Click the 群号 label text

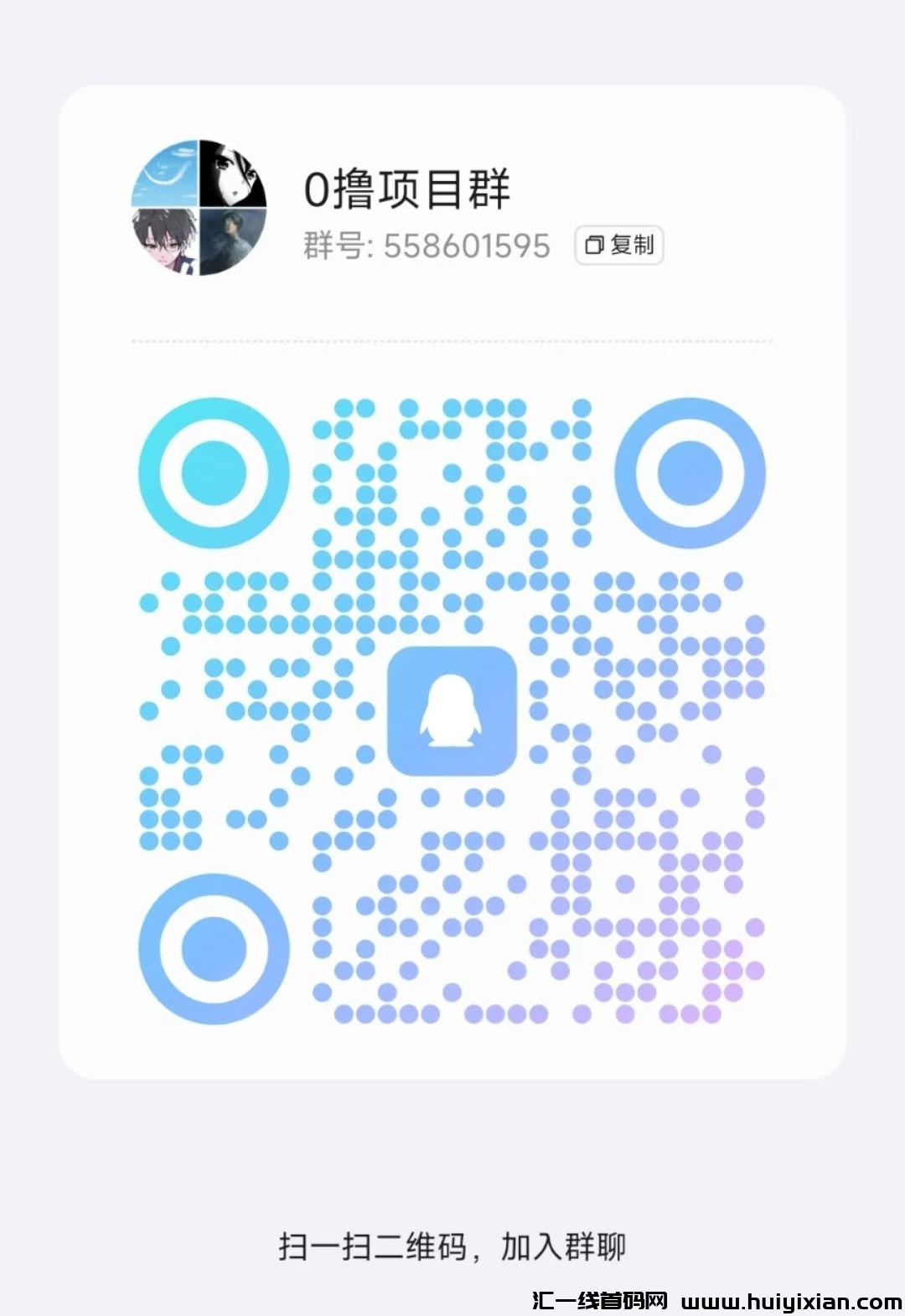click(334, 246)
